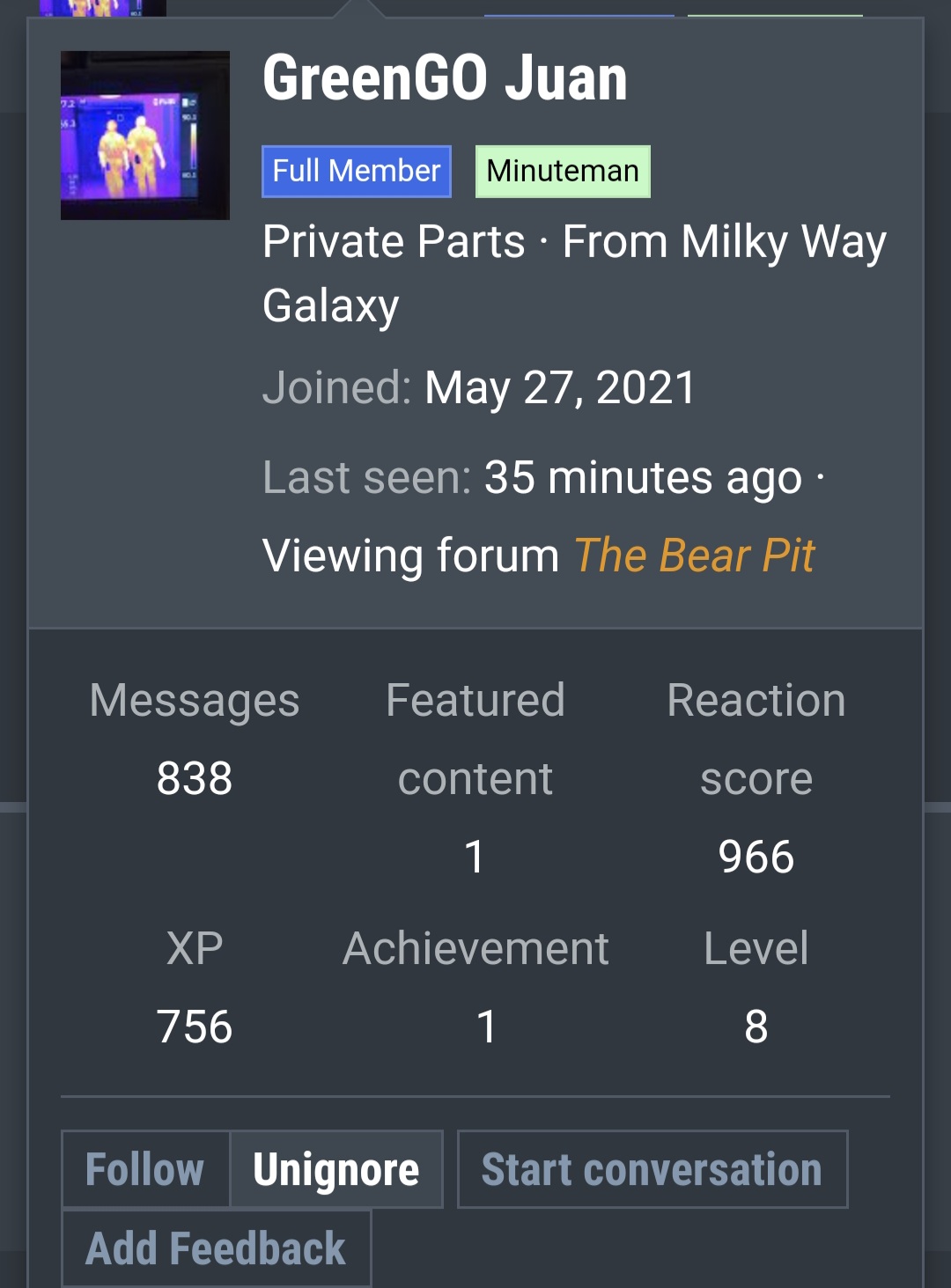
Task: Open GreenGO Juan's profile name link
Action: 445,78
